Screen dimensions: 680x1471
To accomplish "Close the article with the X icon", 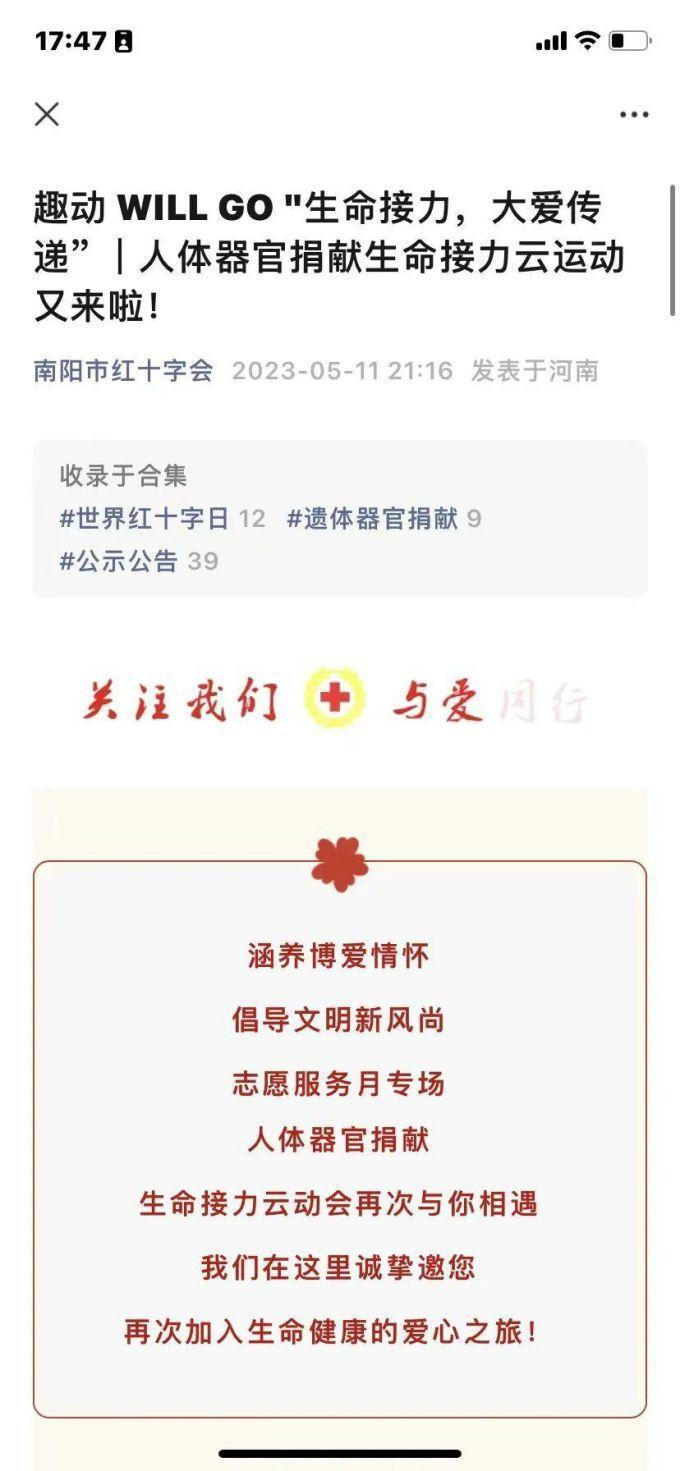I will click(47, 114).
